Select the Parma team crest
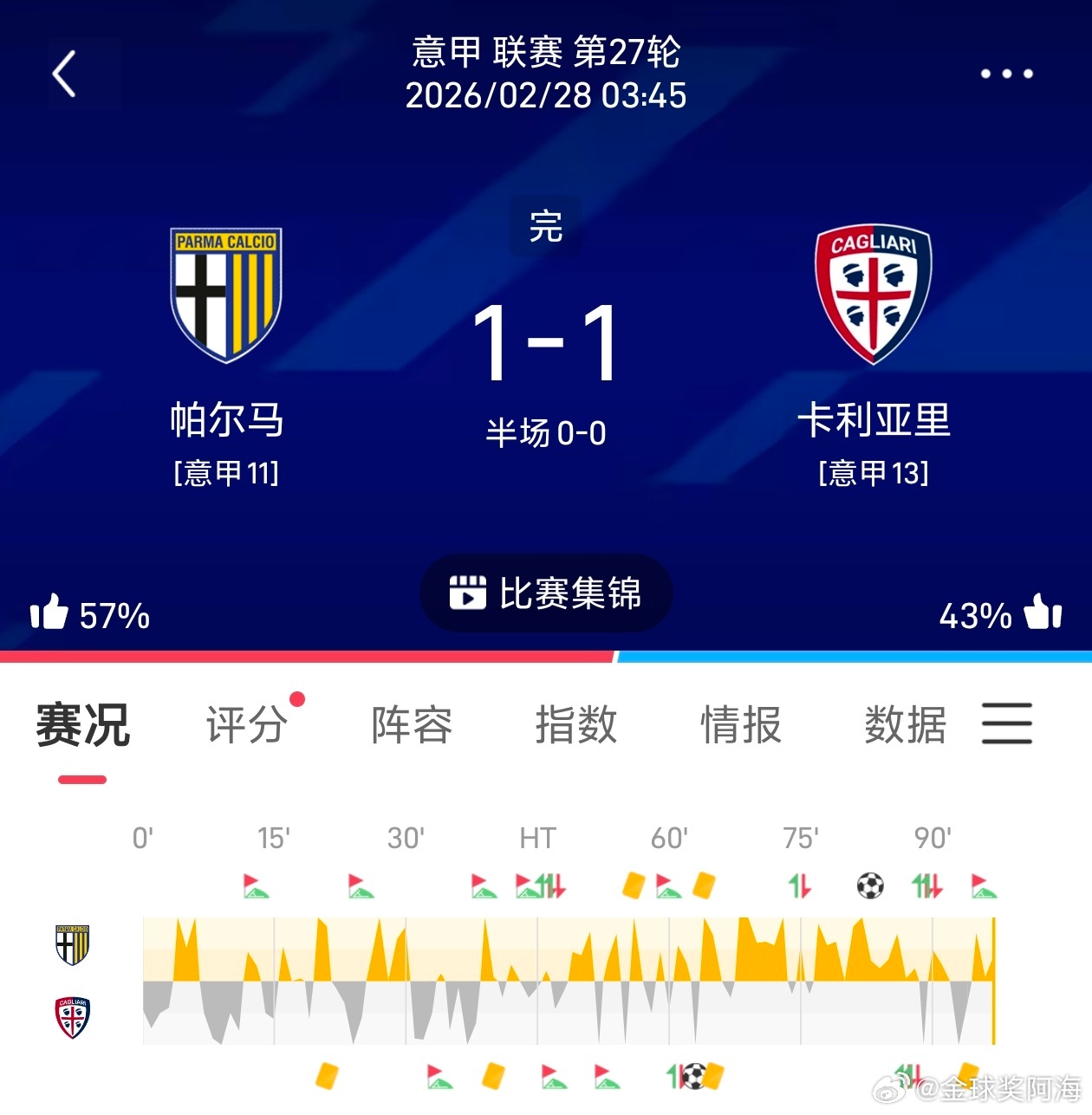1092x1115 pixels. pyautogui.click(x=227, y=293)
